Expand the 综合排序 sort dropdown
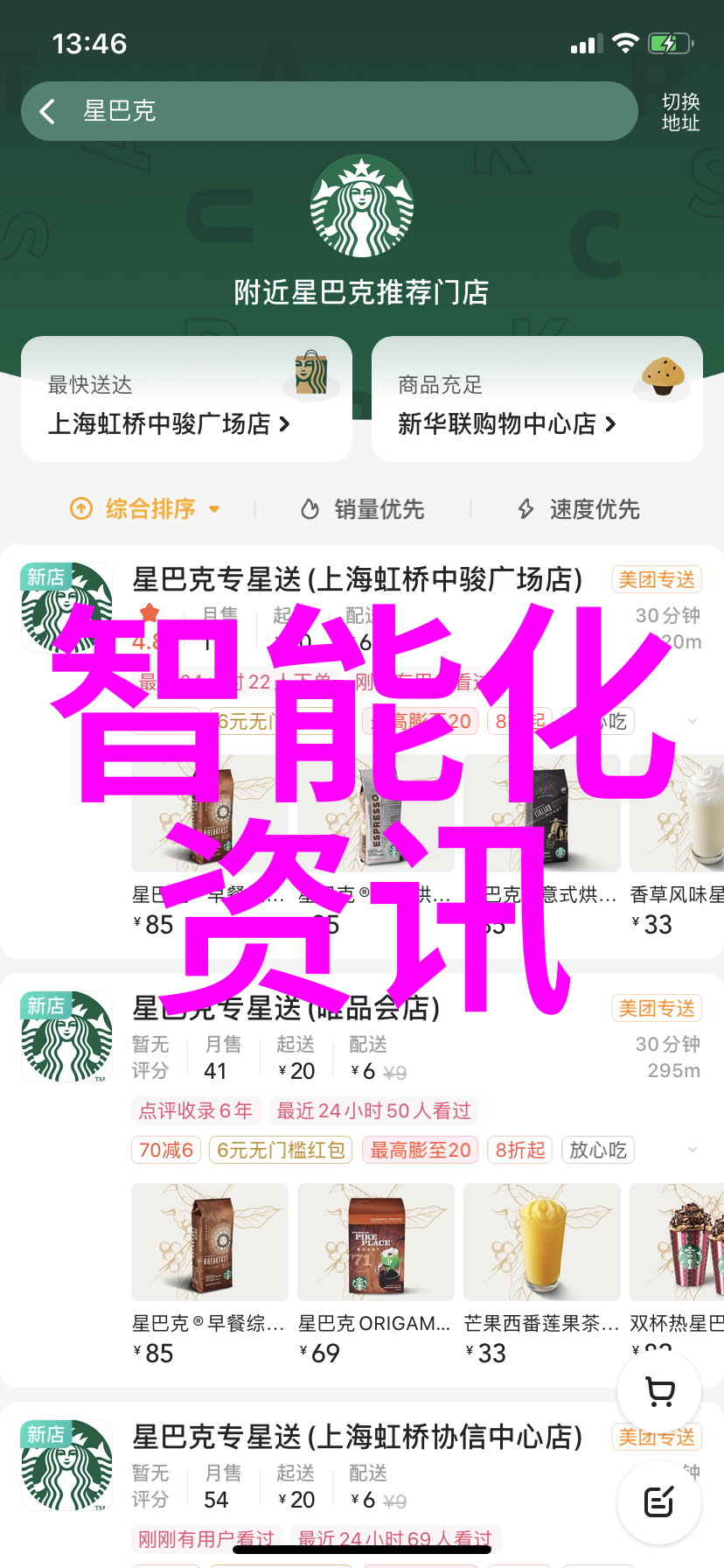 click(145, 508)
